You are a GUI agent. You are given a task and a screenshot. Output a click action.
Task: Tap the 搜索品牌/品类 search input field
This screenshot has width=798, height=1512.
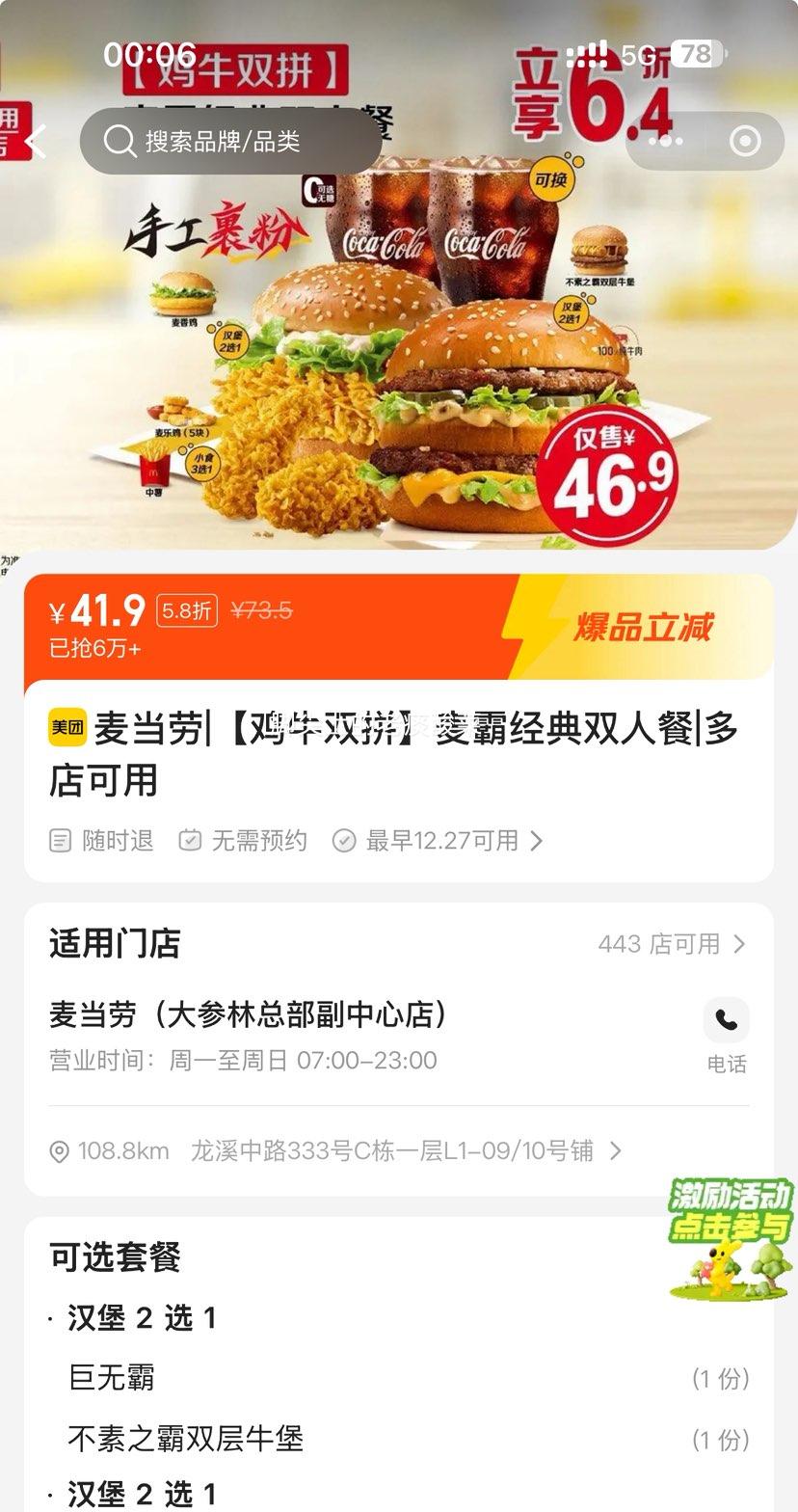(x=229, y=141)
